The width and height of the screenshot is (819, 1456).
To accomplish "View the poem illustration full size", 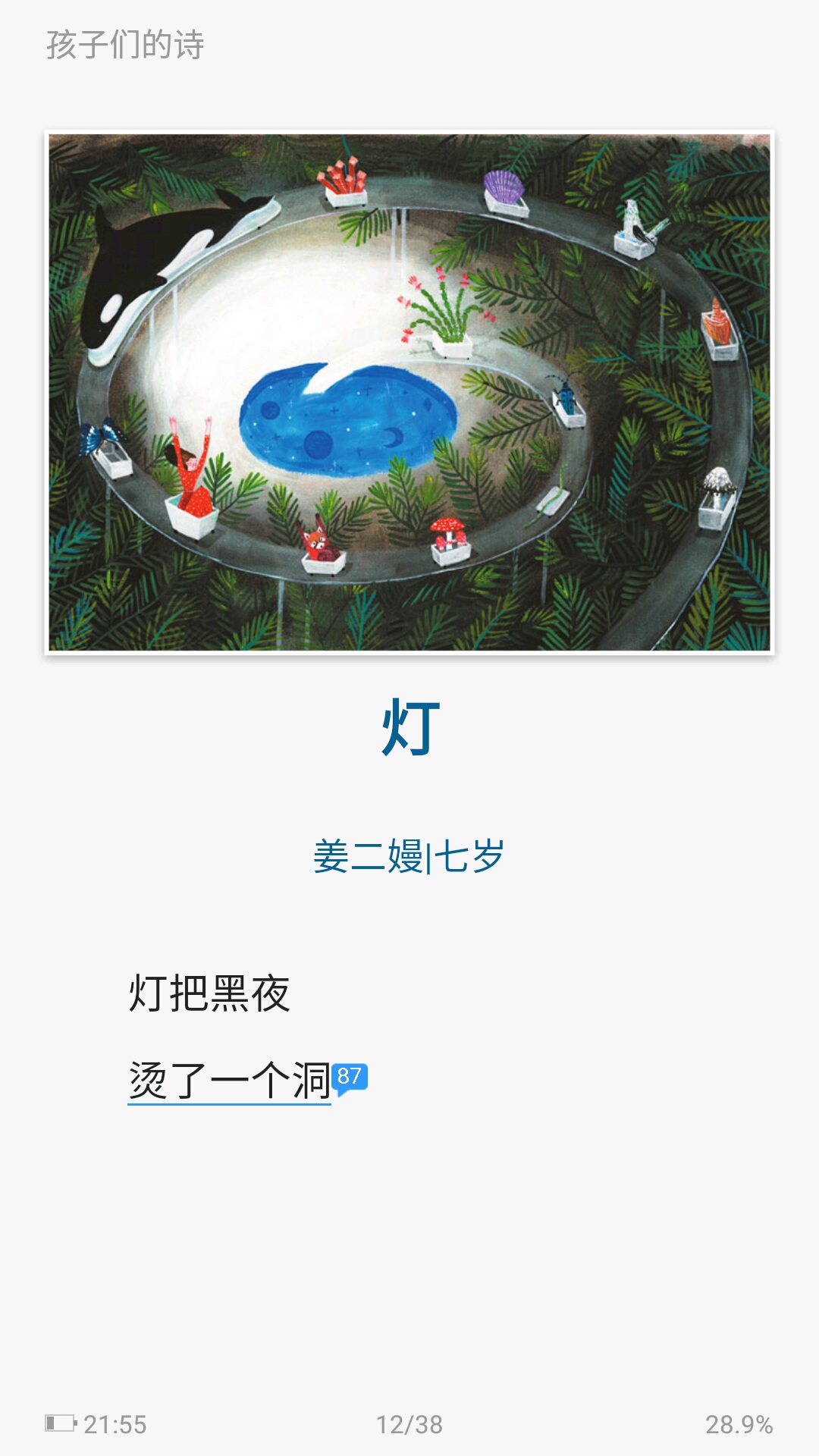I will tap(409, 392).
